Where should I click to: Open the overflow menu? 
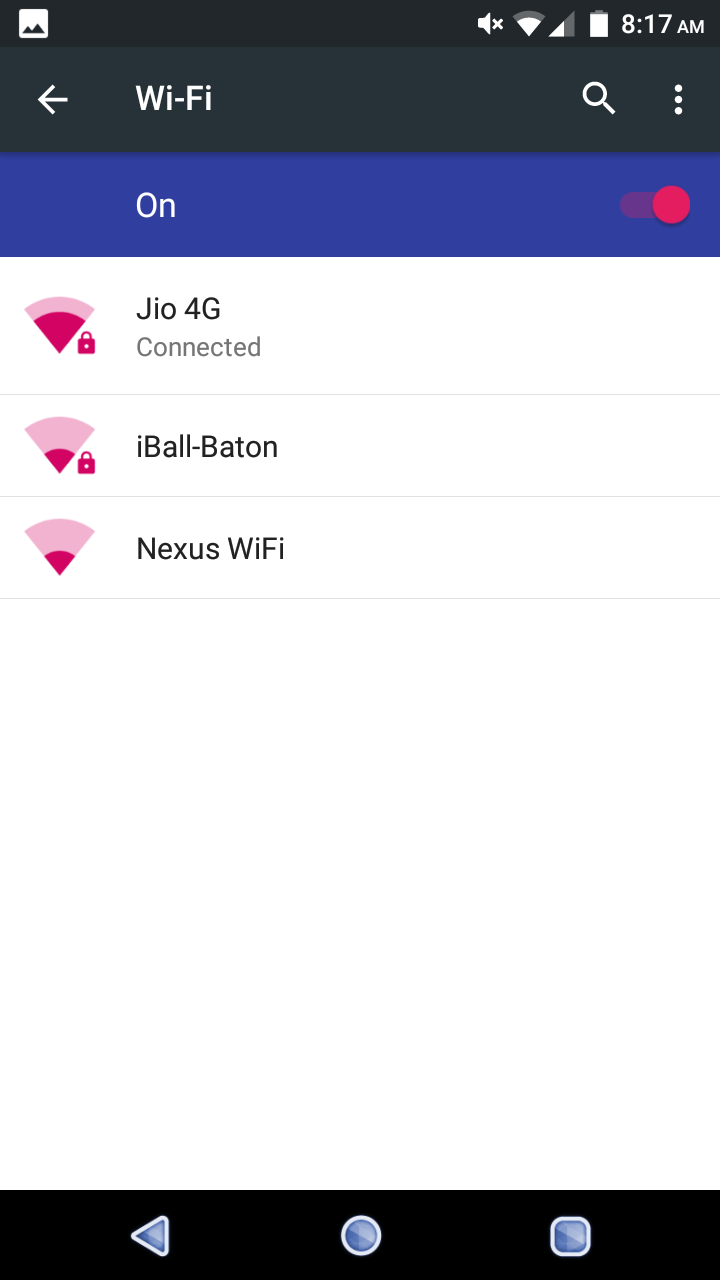pos(678,99)
